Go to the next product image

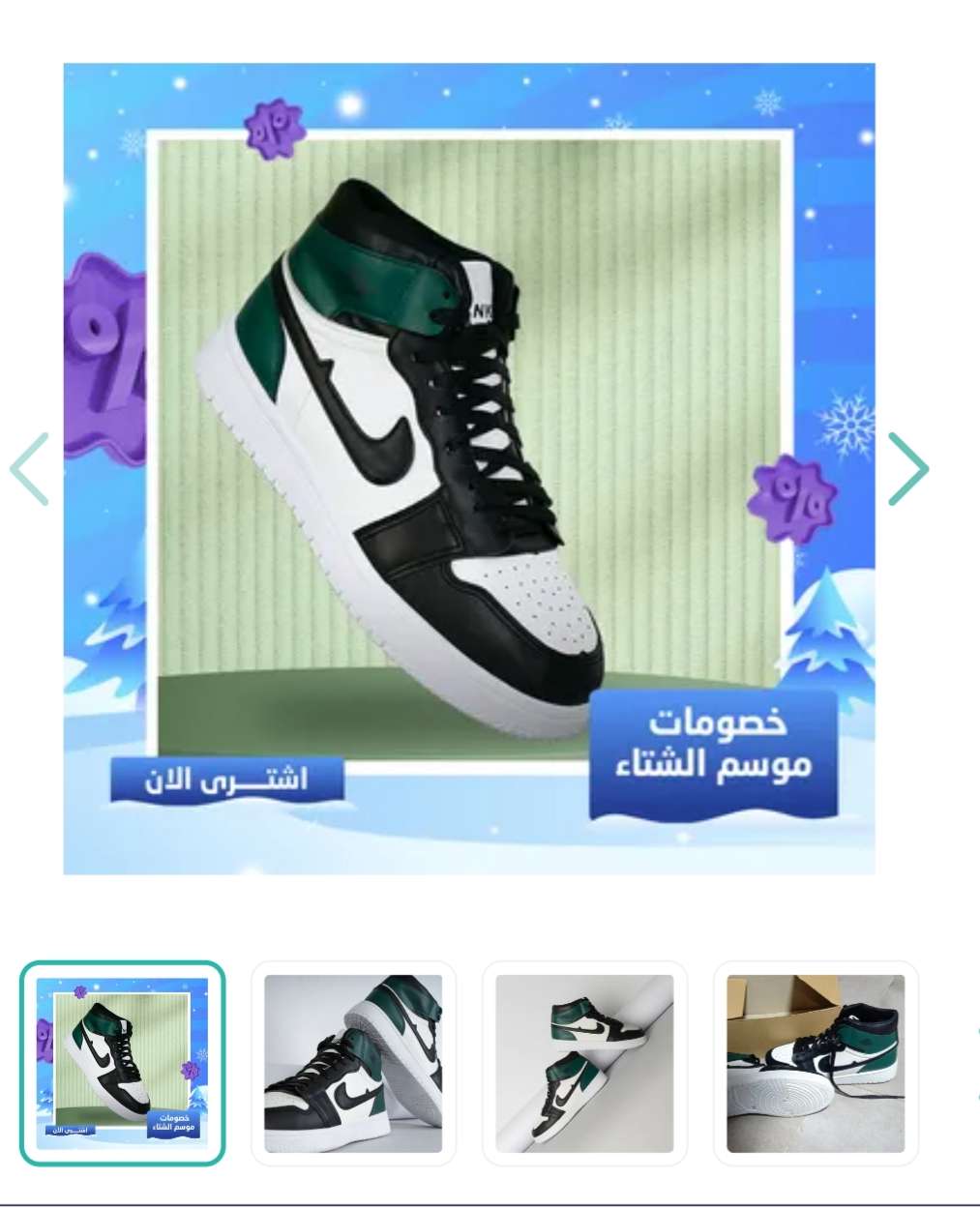coord(907,469)
